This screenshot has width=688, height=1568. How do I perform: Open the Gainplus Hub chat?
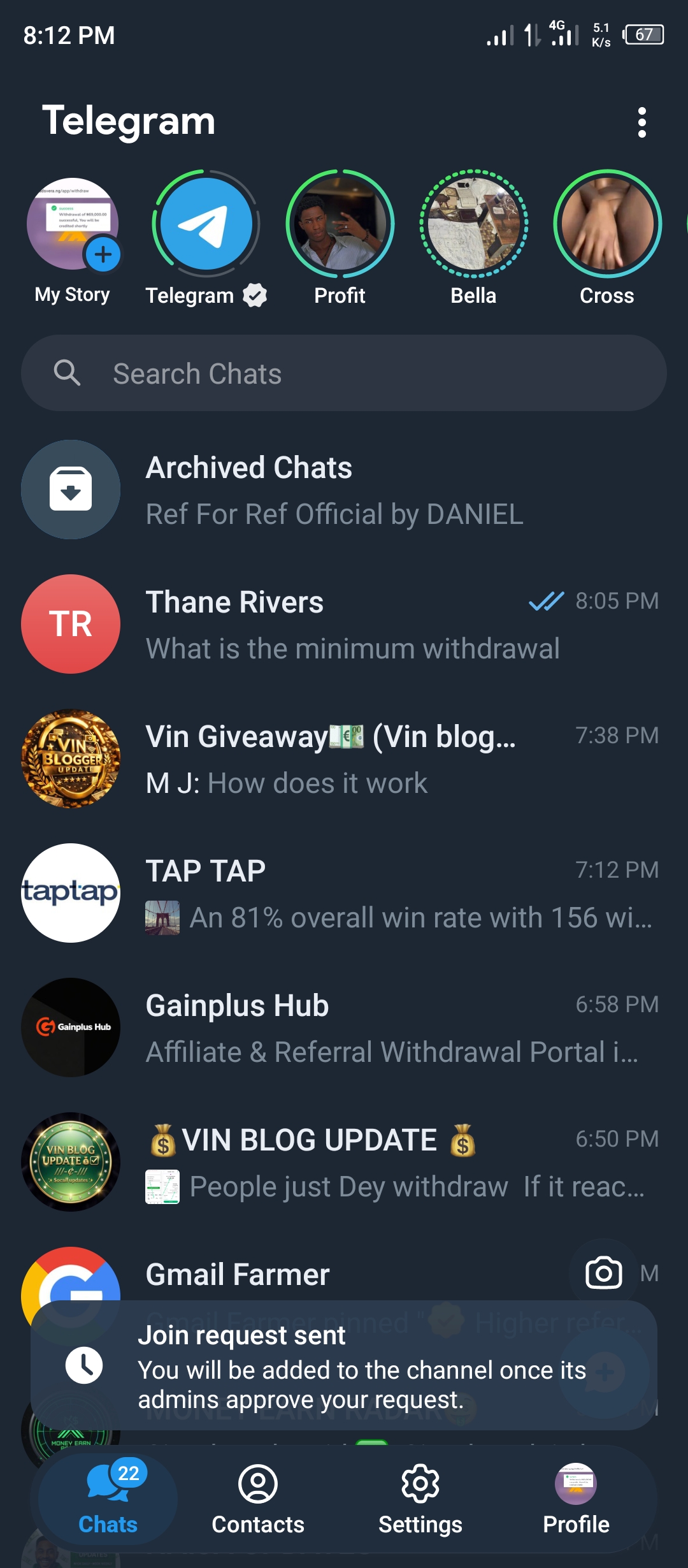point(344,1028)
